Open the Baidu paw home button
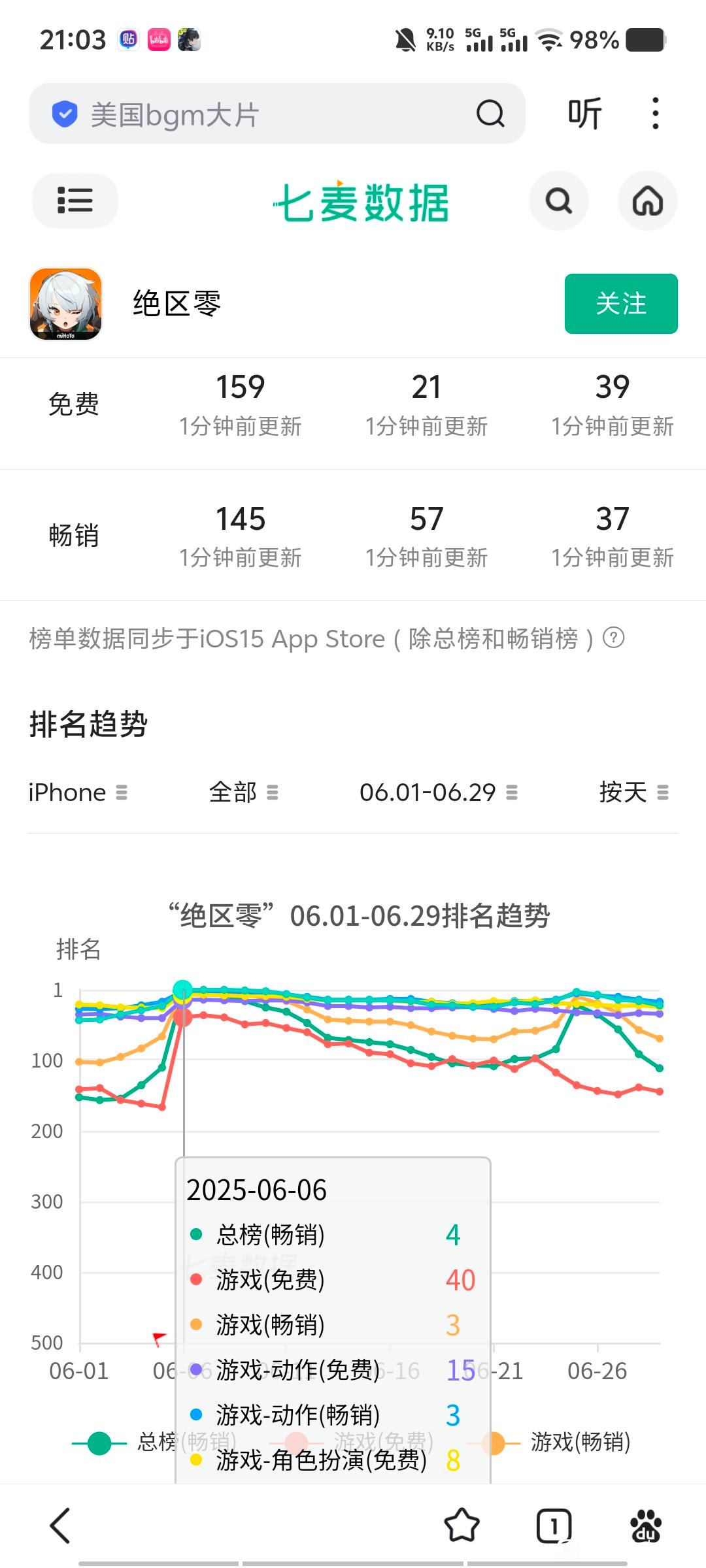 coord(645,1526)
